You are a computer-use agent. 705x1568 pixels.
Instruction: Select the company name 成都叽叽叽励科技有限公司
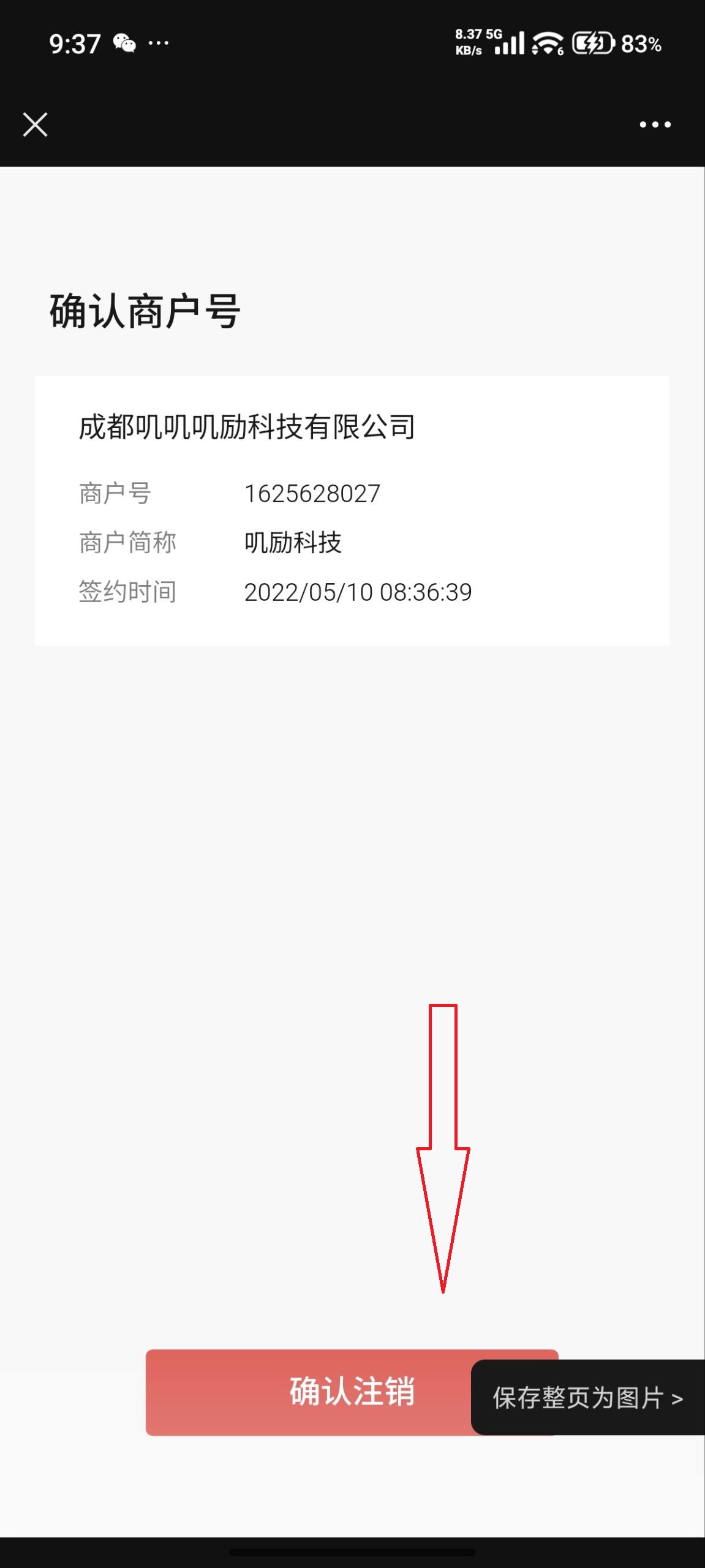247,427
